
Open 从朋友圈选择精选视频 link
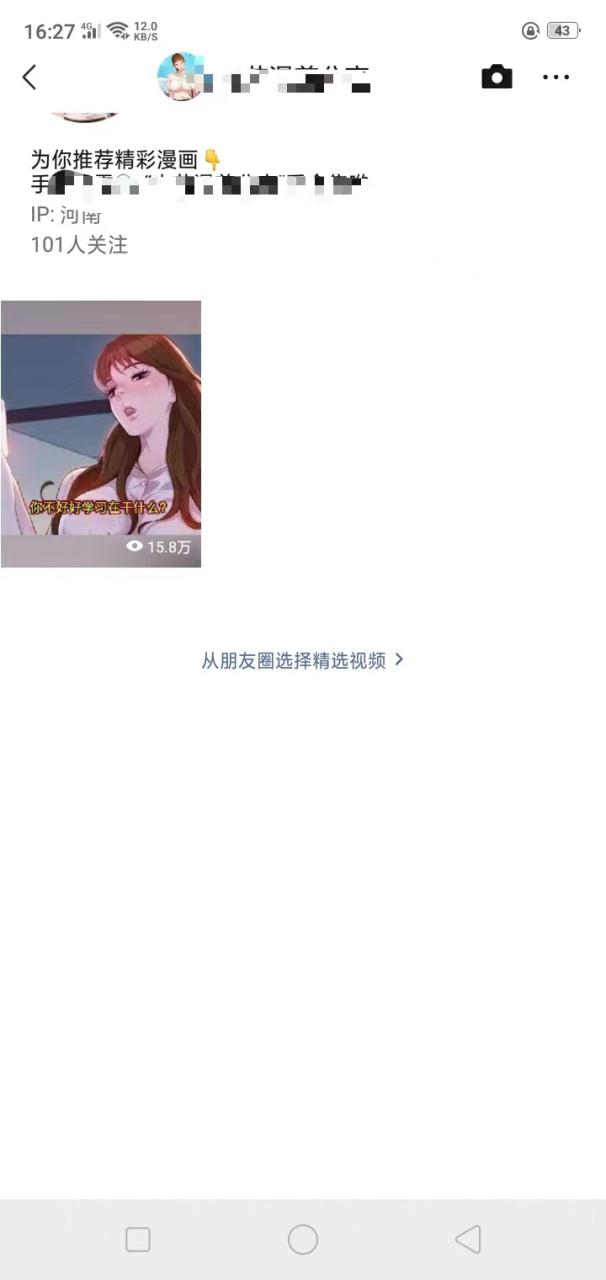click(302, 660)
